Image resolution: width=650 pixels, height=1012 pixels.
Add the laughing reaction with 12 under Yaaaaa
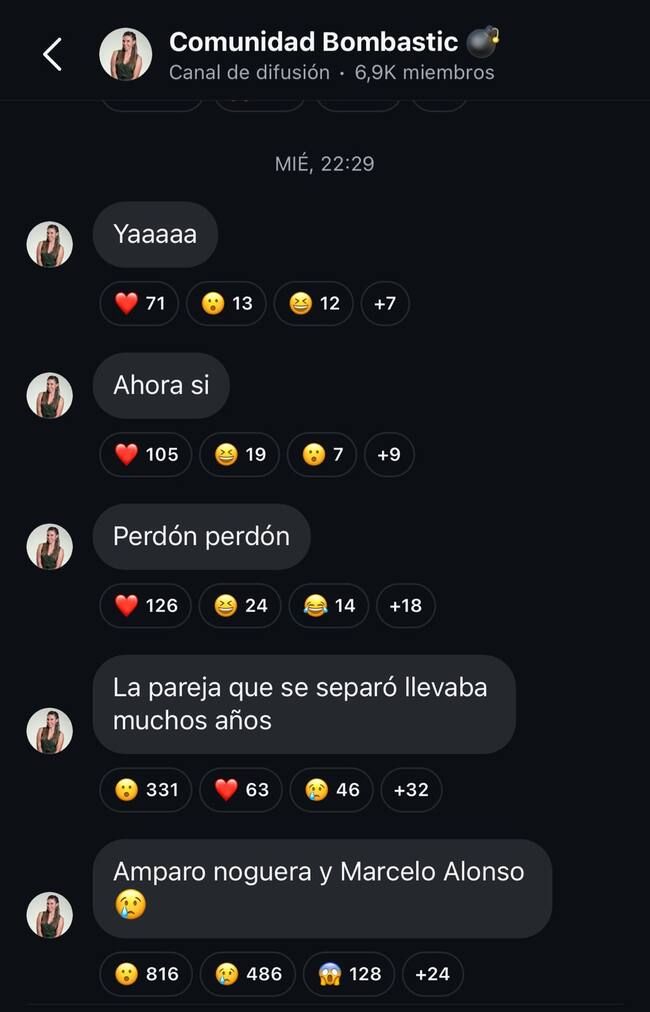(x=314, y=304)
